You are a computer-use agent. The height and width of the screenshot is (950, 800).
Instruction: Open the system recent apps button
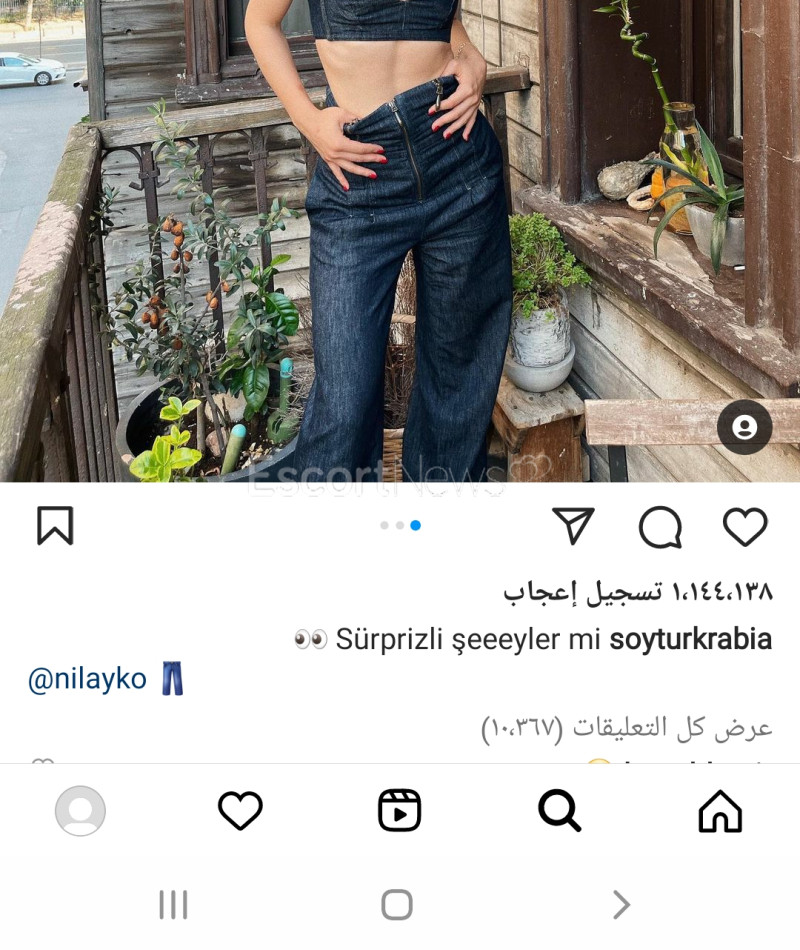[x=173, y=905]
